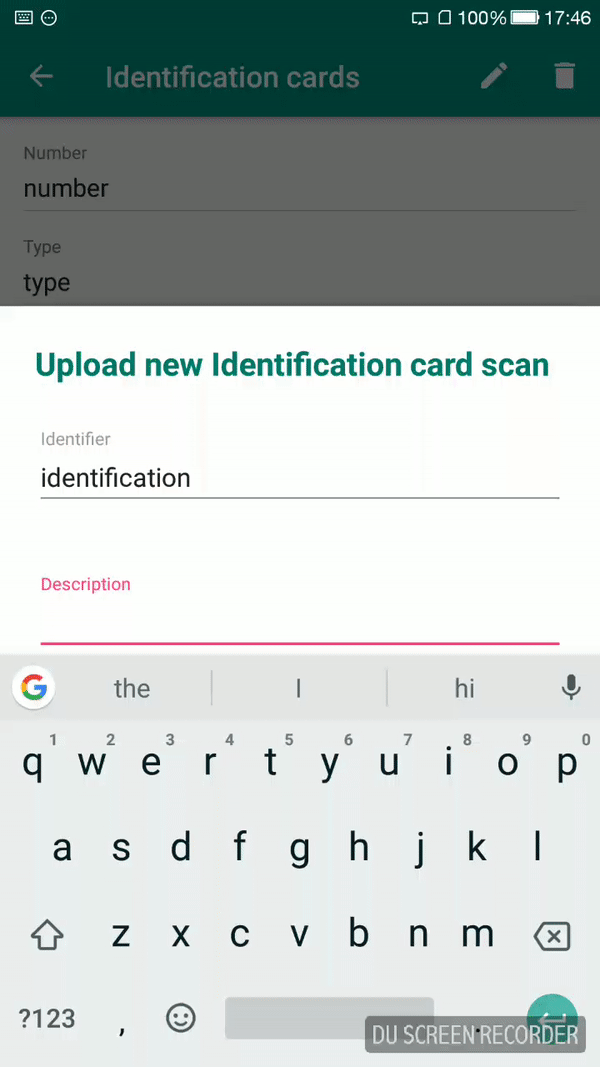Choose the keyboard suggestion "hi"
The image size is (600, 1067).
(464, 688)
